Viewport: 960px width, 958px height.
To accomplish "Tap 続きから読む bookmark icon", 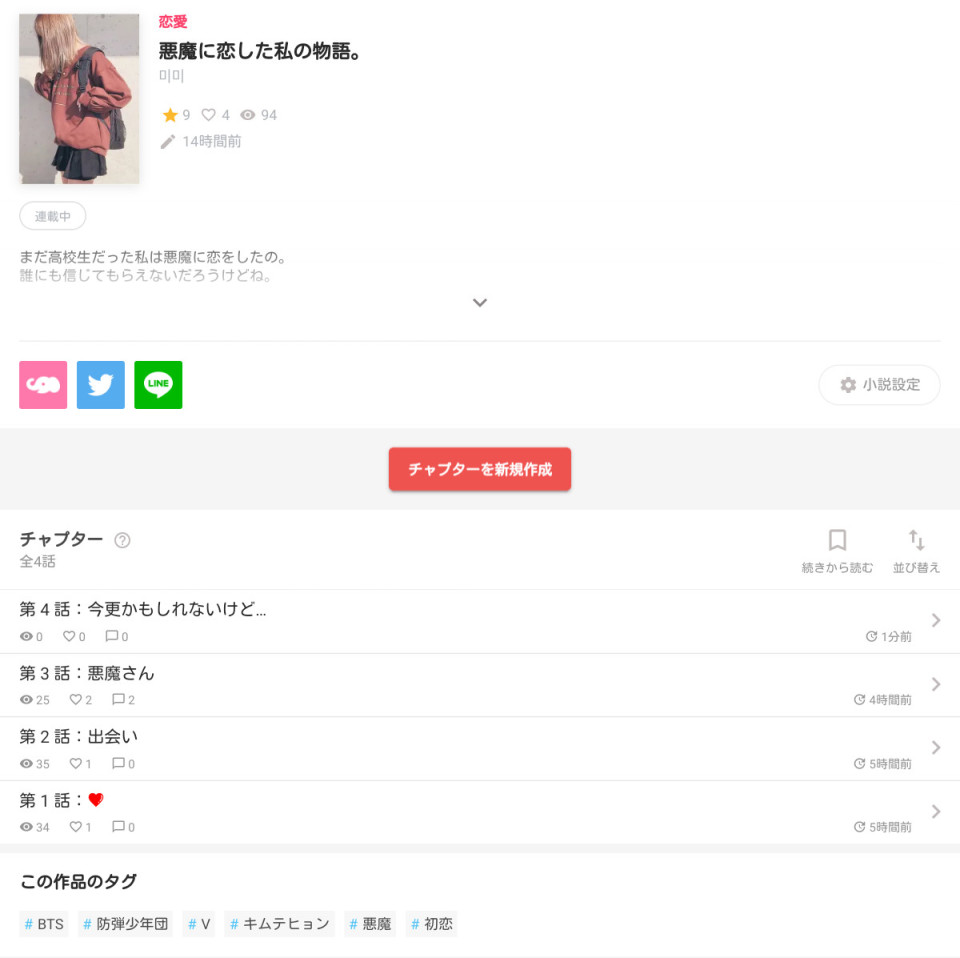I will tap(837, 541).
